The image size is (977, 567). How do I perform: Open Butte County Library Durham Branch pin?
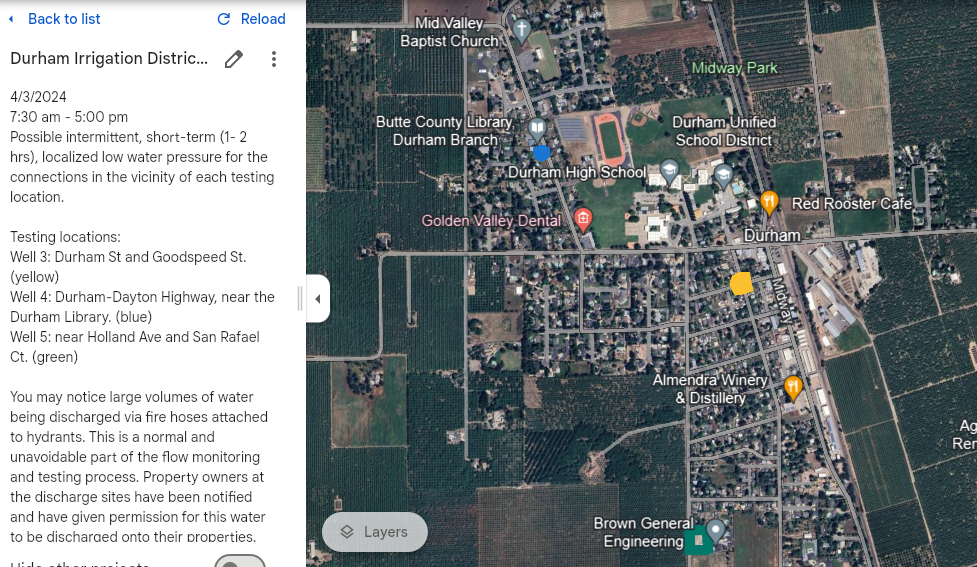point(537,129)
